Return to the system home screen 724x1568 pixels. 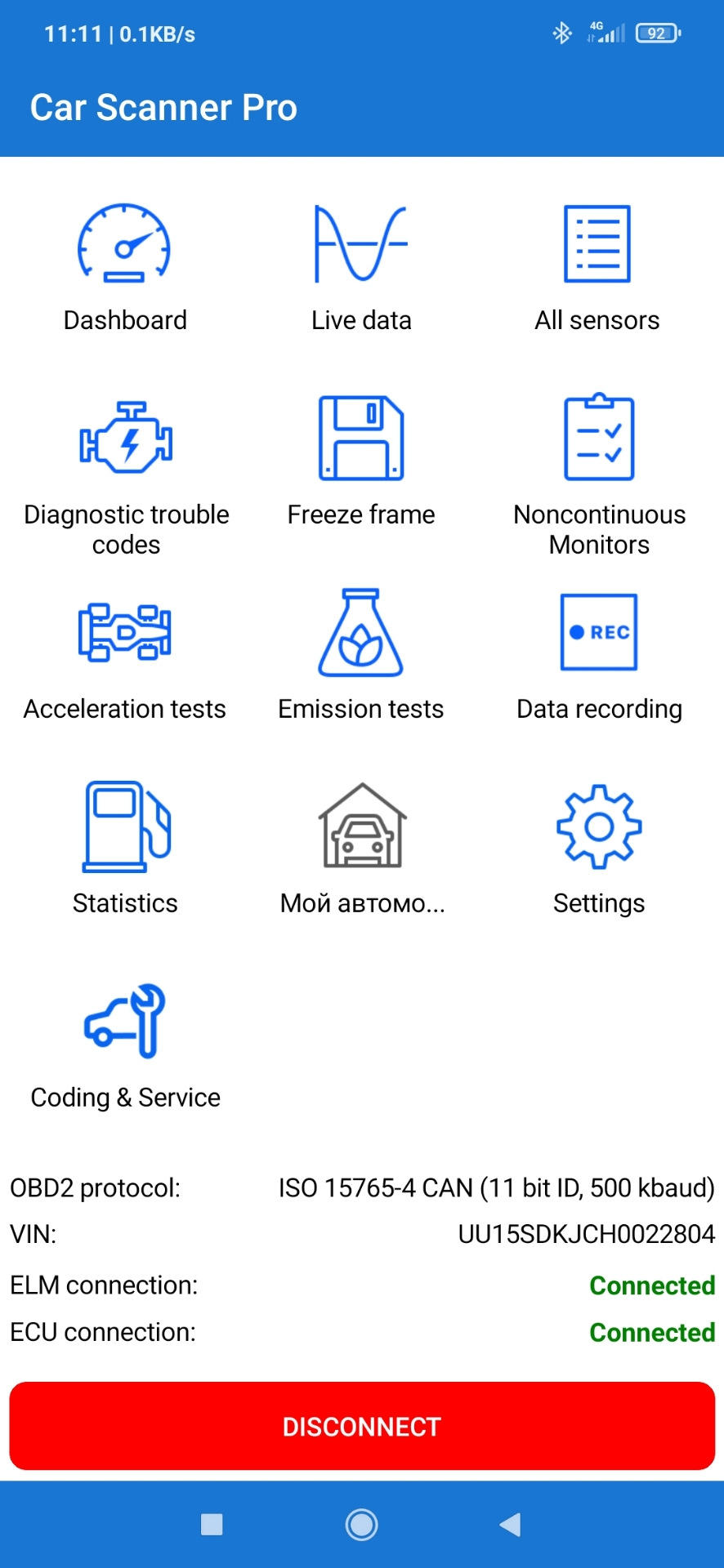[x=362, y=1524]
